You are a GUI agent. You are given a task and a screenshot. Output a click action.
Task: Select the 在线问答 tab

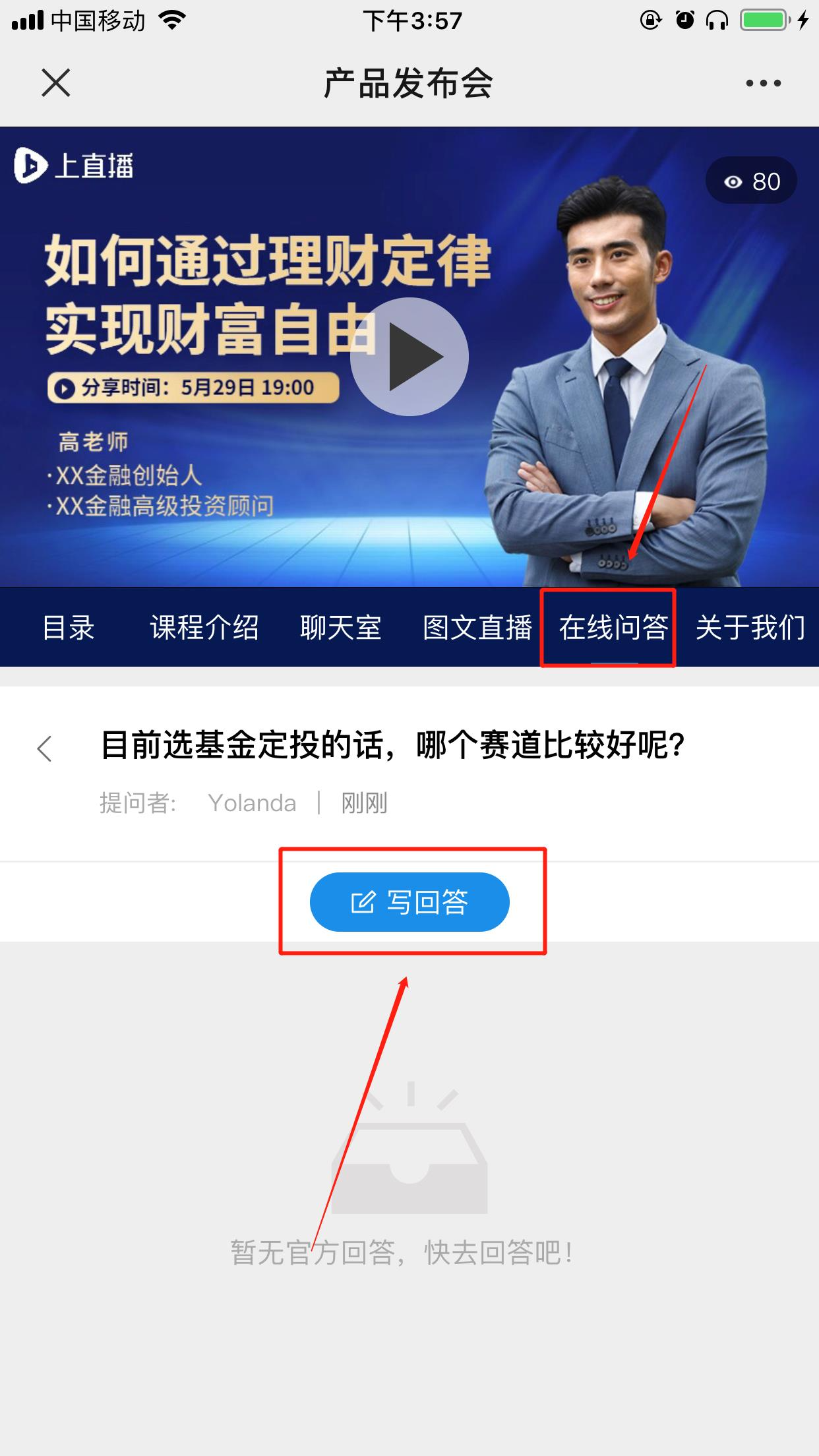613,627
